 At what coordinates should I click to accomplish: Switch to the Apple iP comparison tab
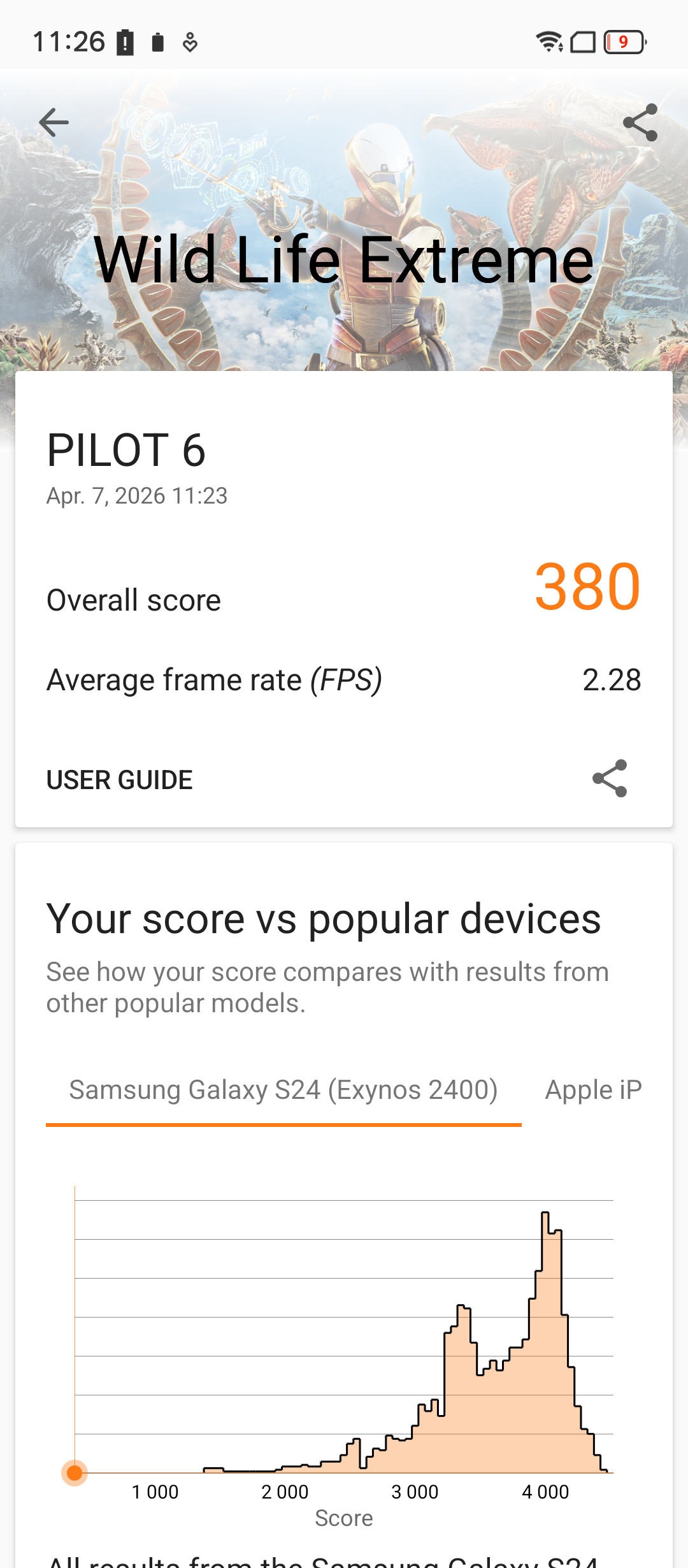593,1091
